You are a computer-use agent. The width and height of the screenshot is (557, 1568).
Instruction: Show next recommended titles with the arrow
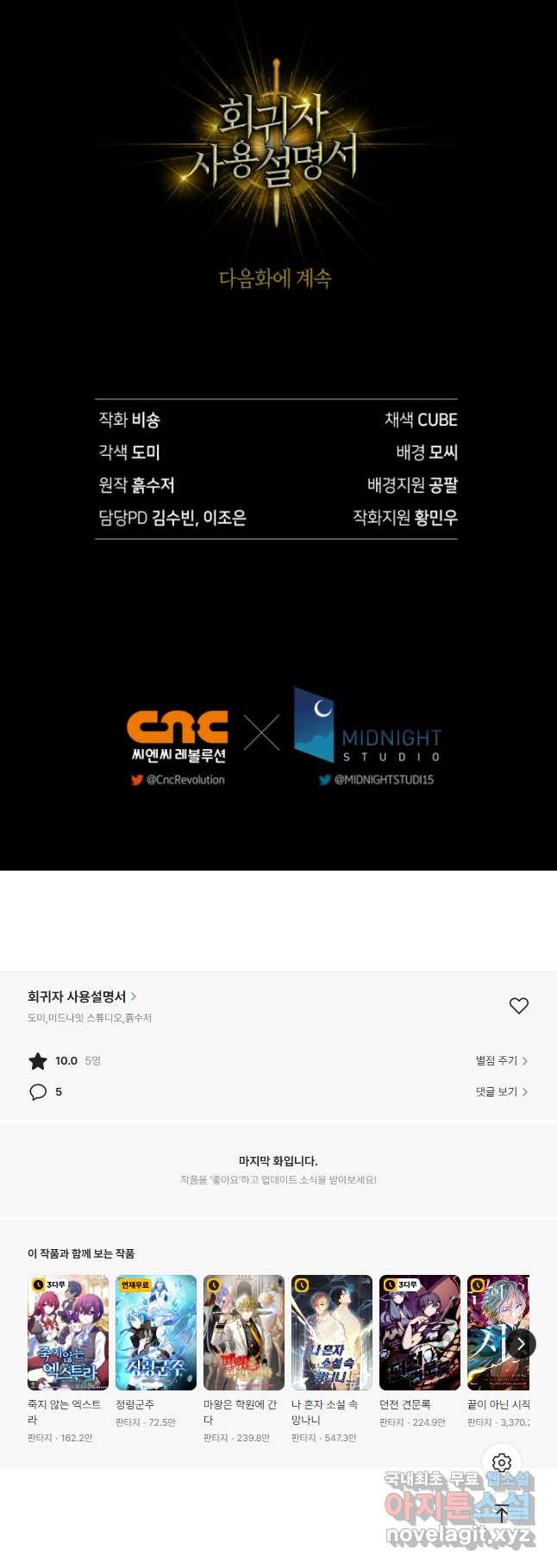coord(521,1343)
